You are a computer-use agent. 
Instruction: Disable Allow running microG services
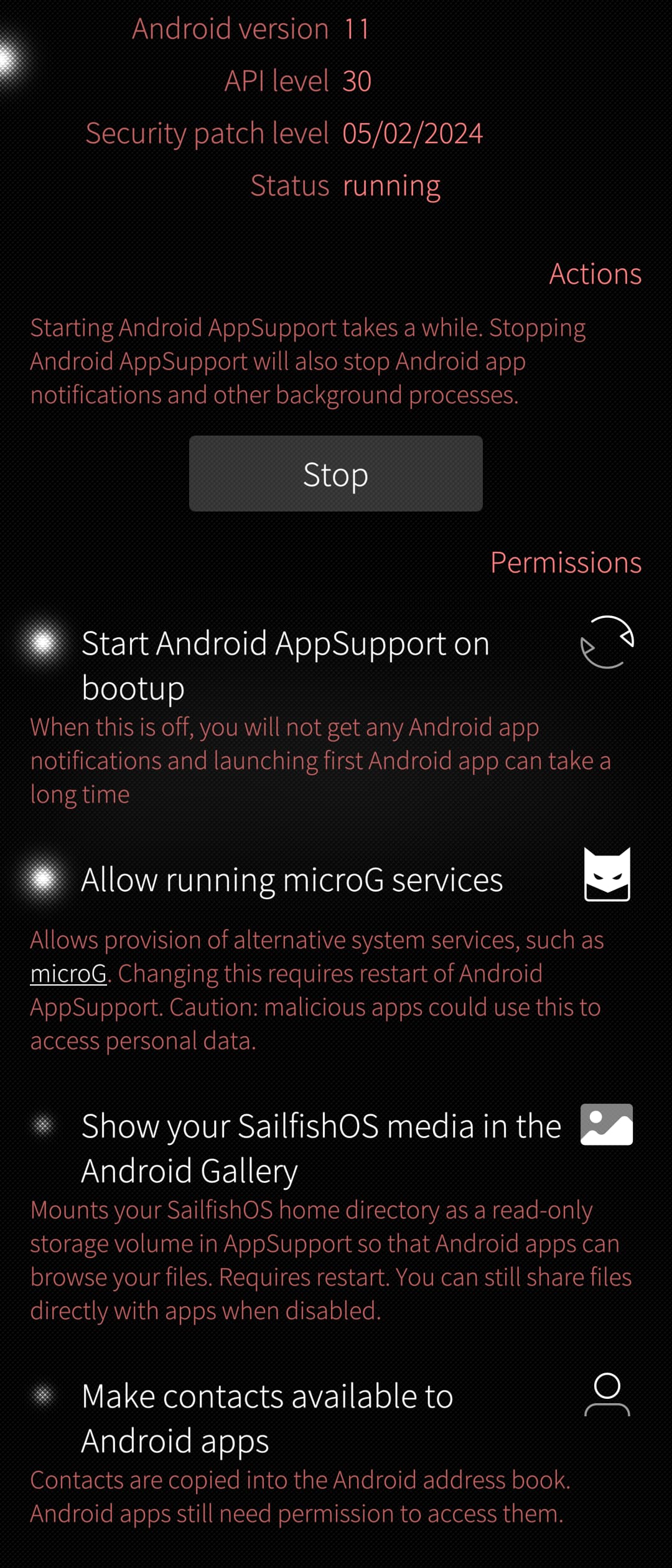pyautogui.click(x=44, y=880)
